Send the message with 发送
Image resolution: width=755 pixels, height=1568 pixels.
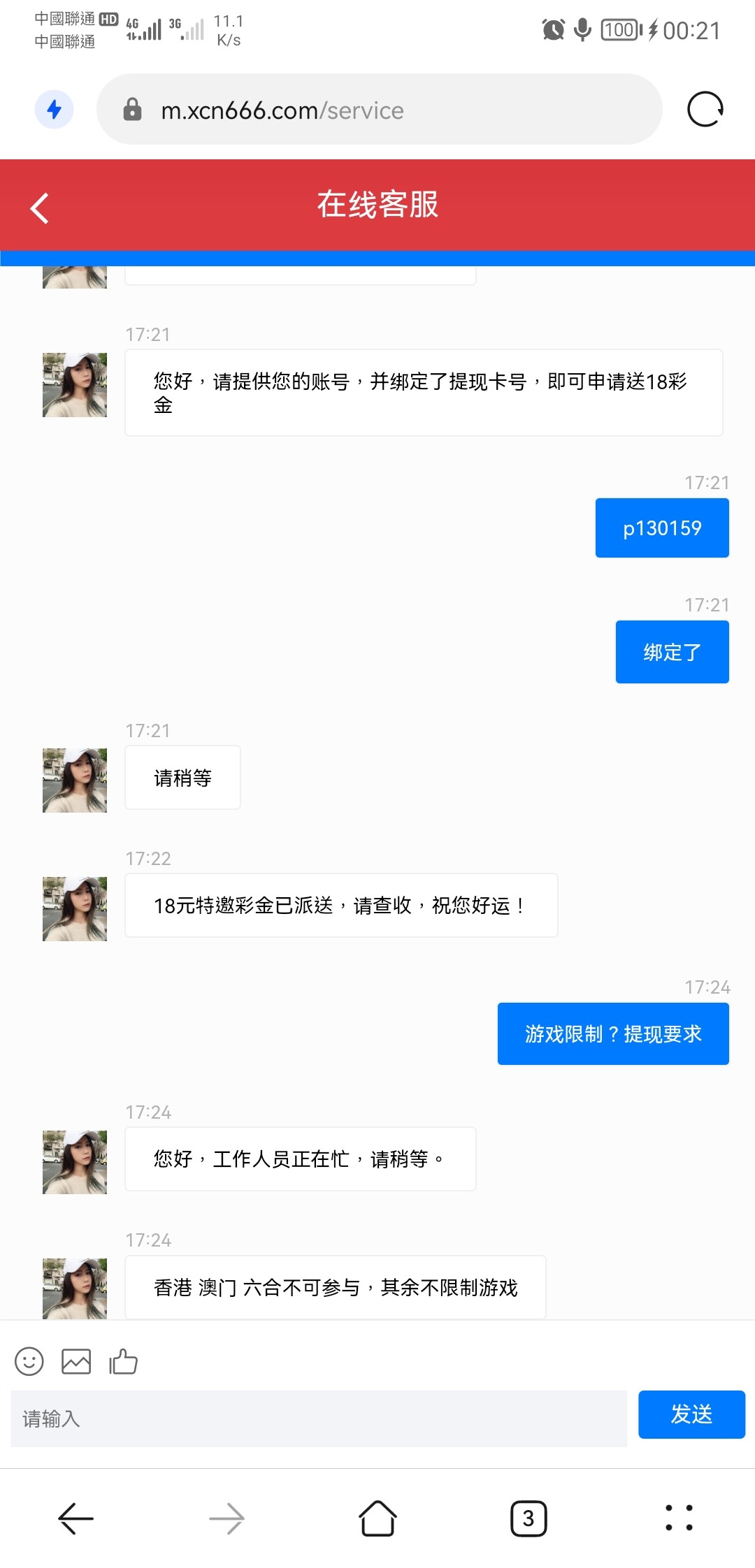coord(691,1414)
